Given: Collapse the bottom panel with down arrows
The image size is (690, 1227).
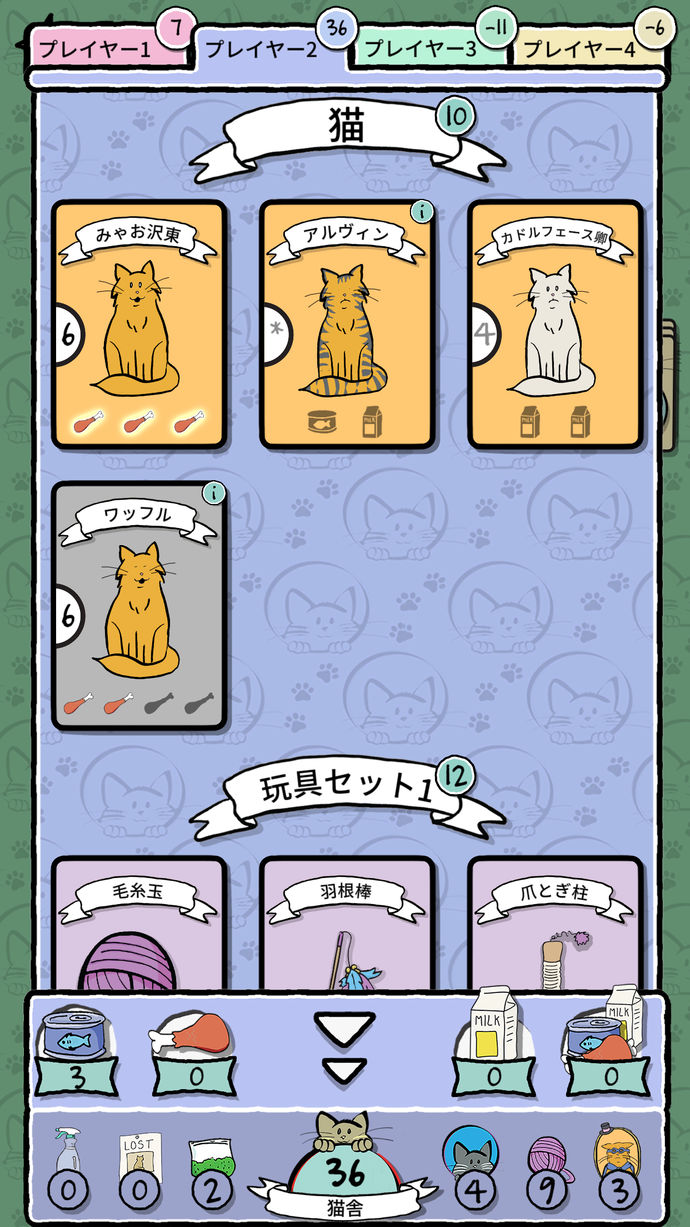Looking at the screenshot, I should (x=345, y=1047).
